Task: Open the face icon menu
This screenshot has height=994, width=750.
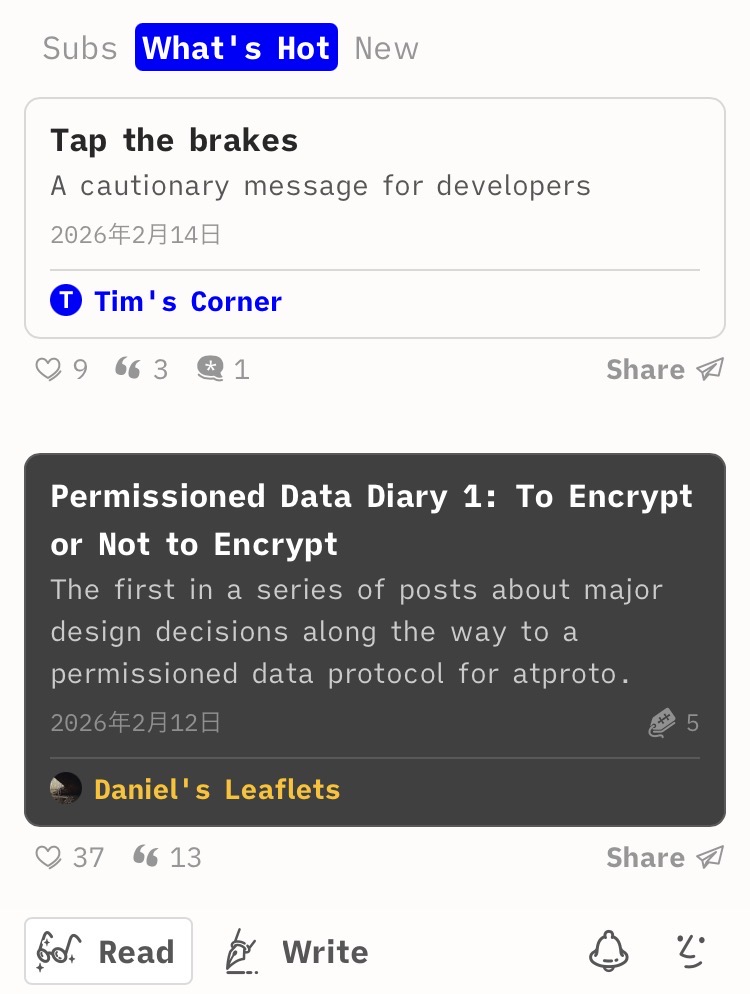Action: 690,951
